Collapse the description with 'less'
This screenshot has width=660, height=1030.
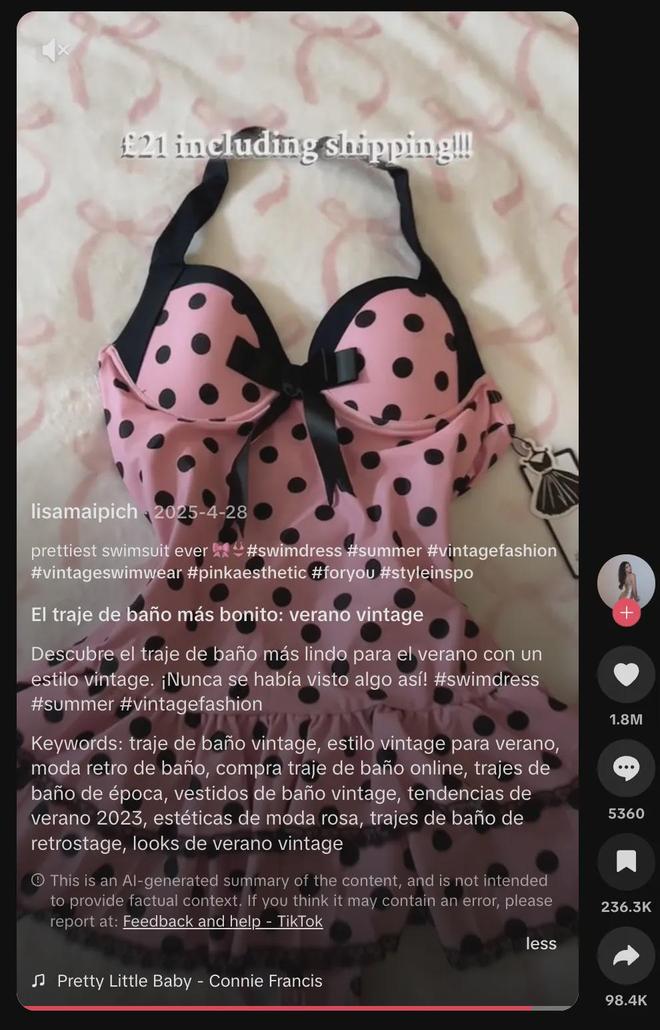click(x=541, y=943)
